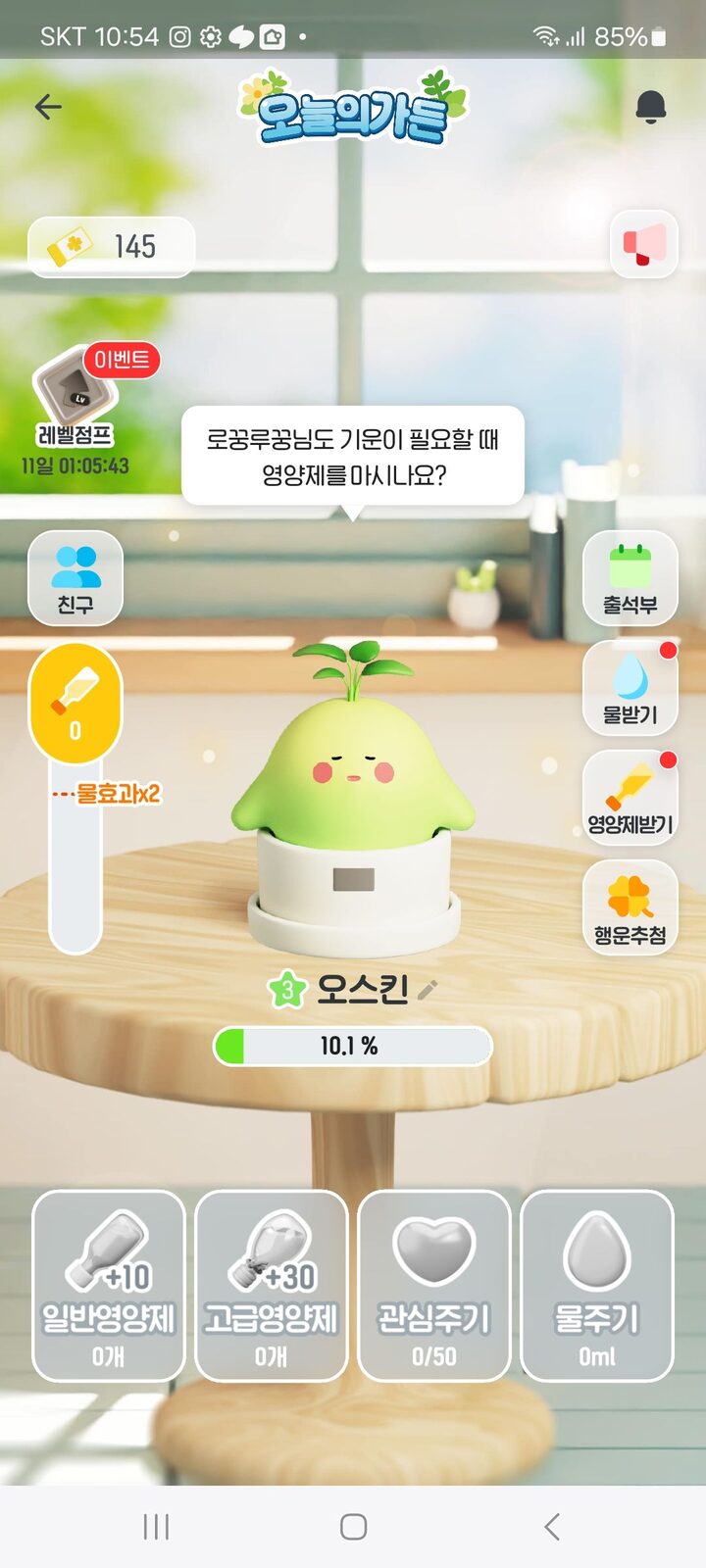Edit the plant name 오스킨
The height and width of the screenshot is (1568, 706).
(x=427, y=989)
